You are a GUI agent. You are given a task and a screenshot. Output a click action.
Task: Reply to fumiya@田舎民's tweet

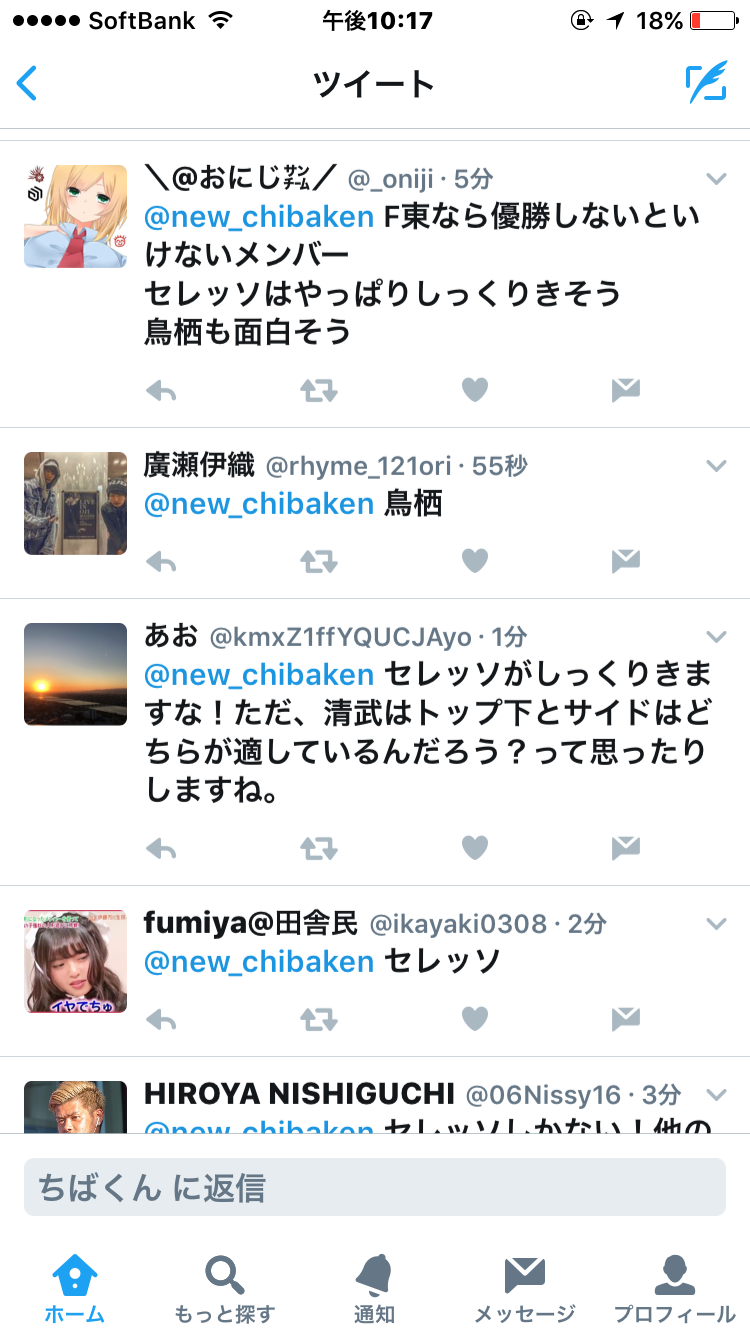tap(161, 1019)
